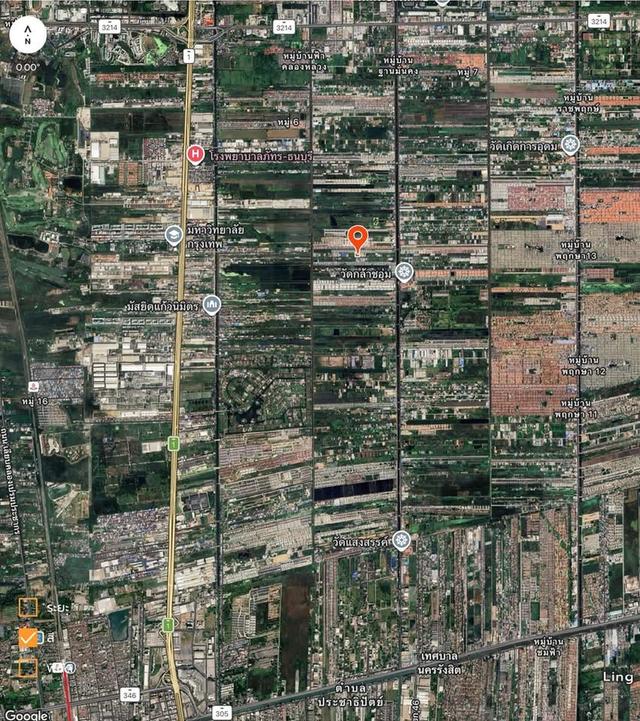Select the orange dropped location pin
This screenshot has height=721, width=640.
click(x=357, y=238)
